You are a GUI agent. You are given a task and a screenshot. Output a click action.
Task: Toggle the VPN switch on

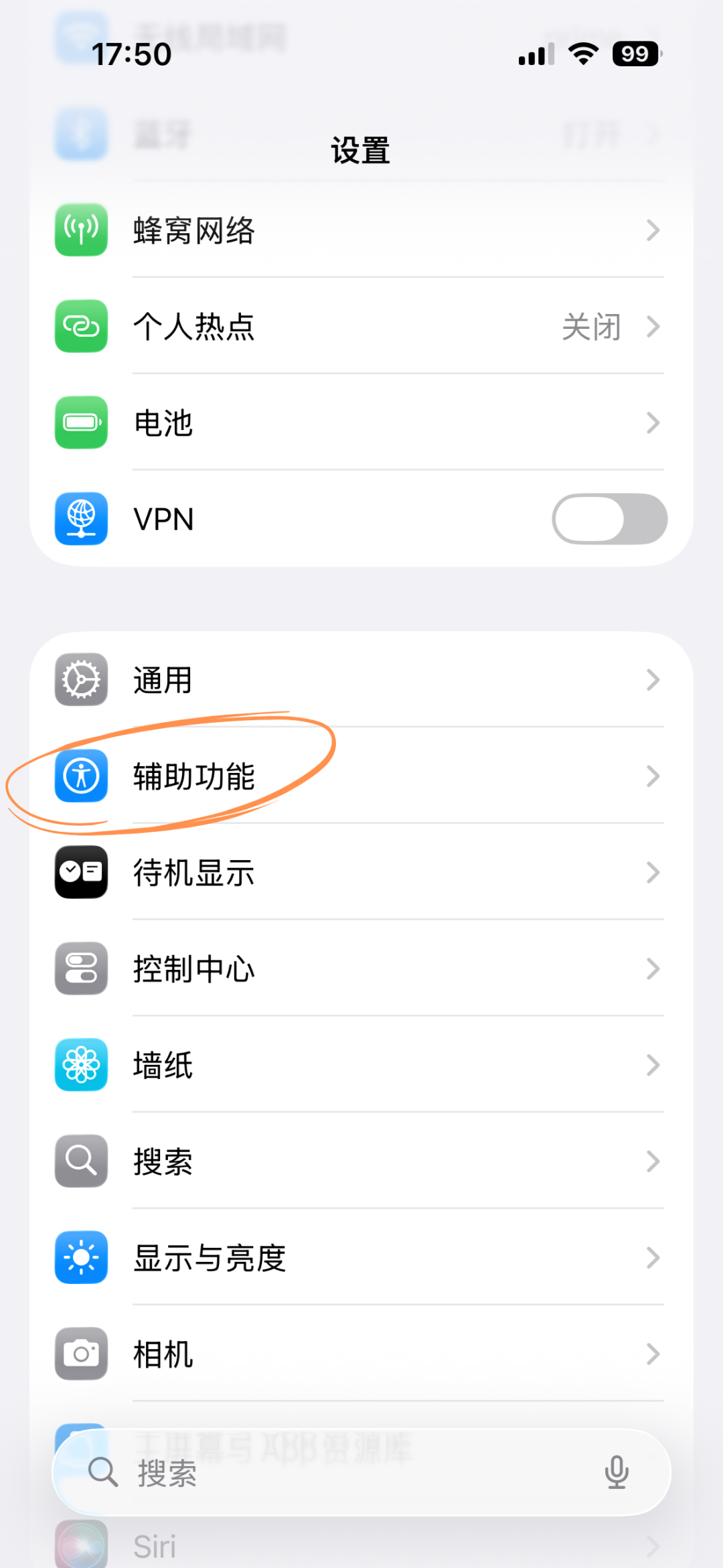[609, 519]
